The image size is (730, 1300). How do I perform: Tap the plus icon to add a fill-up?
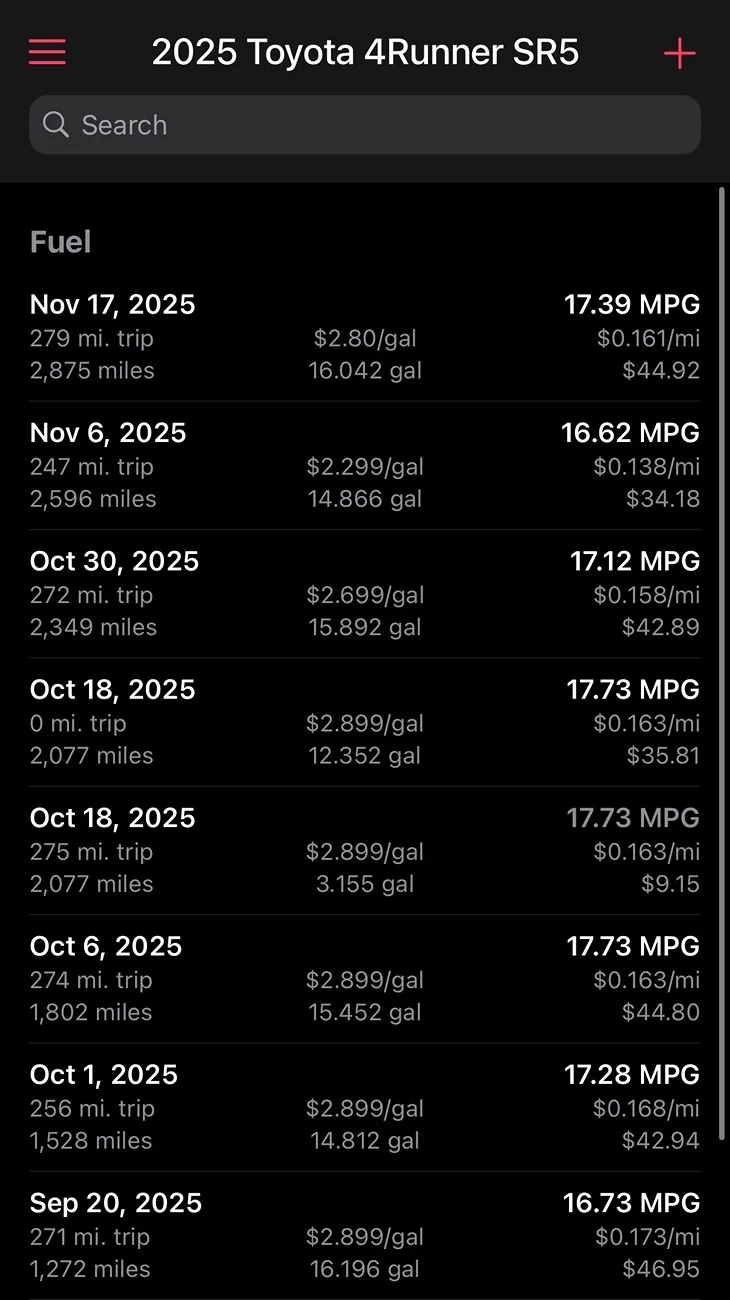tap(679, 53)
